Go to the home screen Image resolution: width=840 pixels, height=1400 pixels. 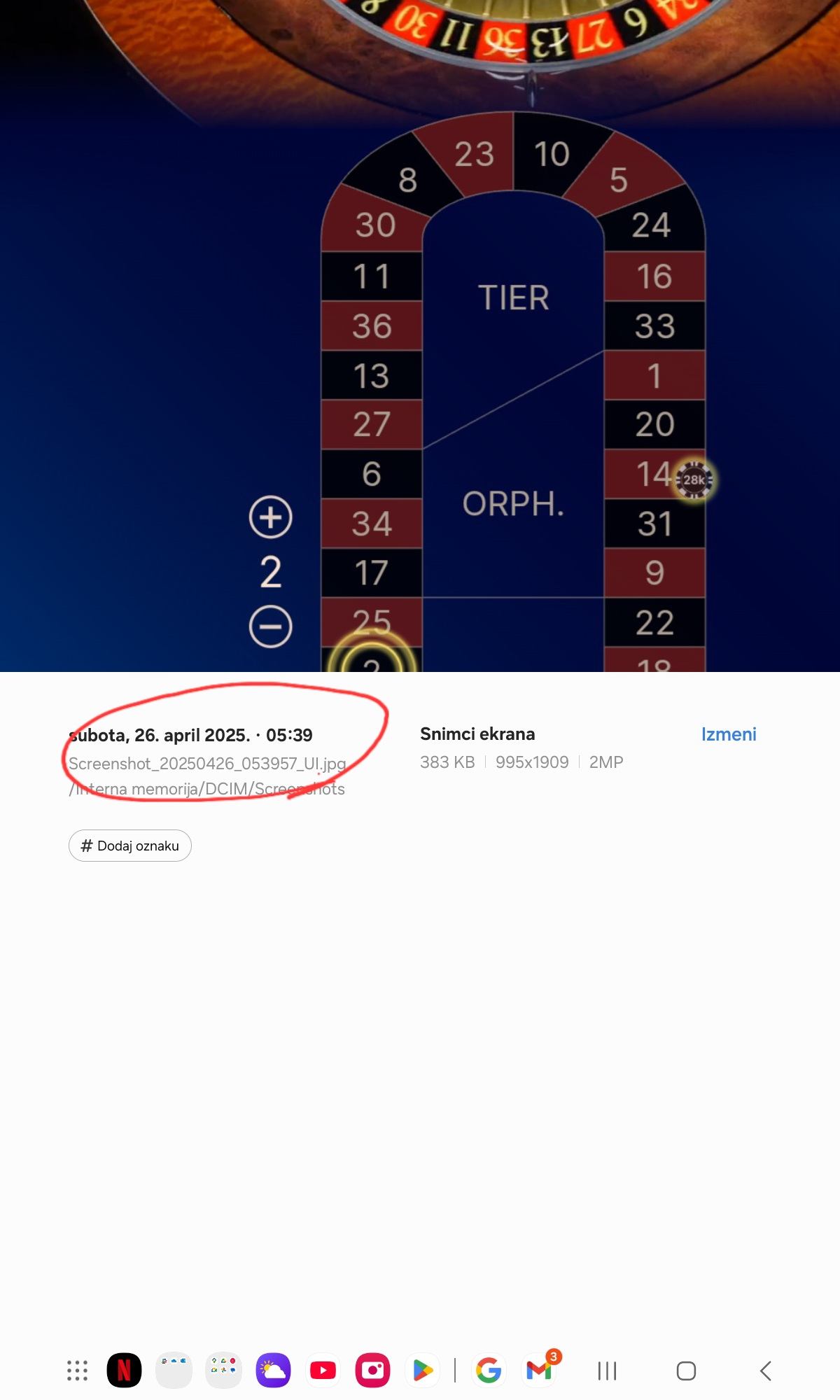click(x=686, y=1371)
